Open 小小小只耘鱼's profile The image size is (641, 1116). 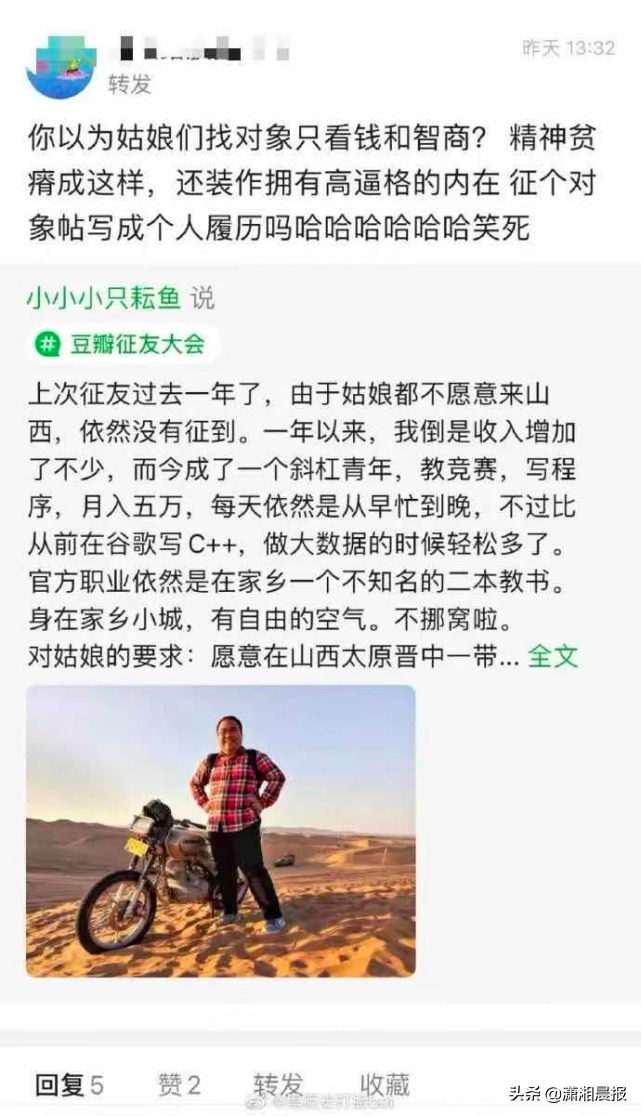click(103, 297)
